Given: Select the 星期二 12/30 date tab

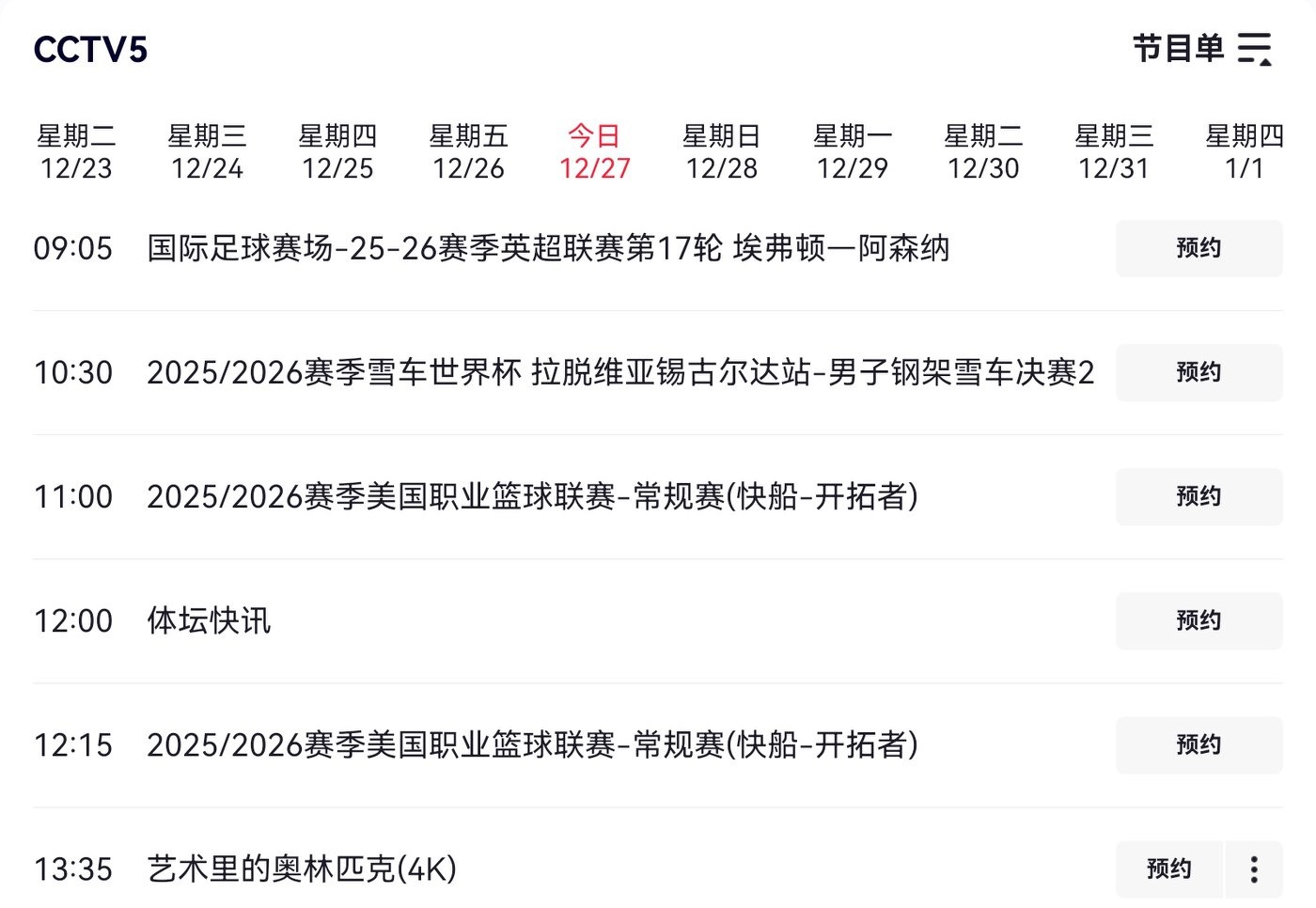Looking at the screenshot, I should pyautogui.click(x=983, y=152).
